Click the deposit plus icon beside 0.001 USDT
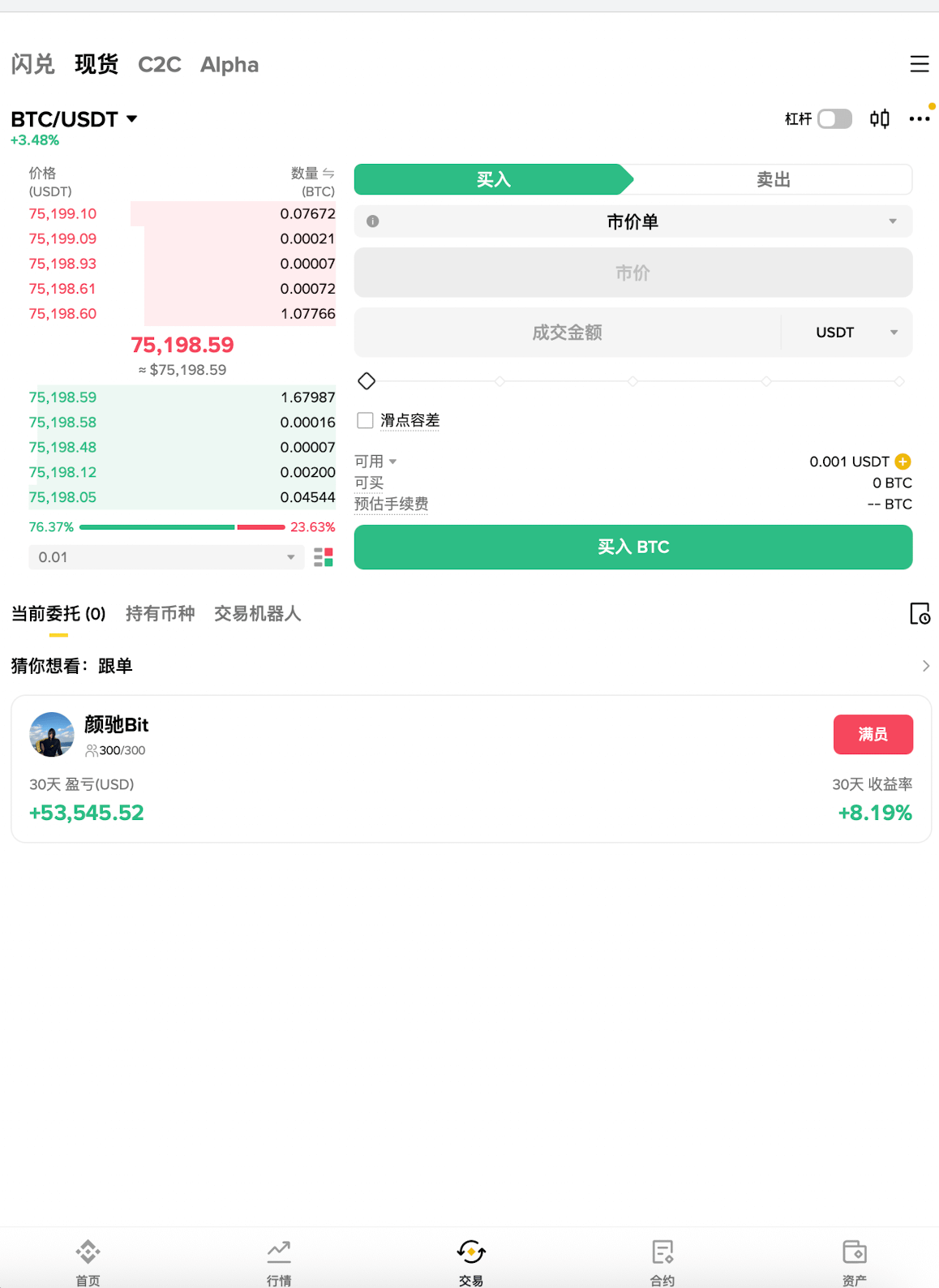939x1288 pixels. click(x=903, y=461)
